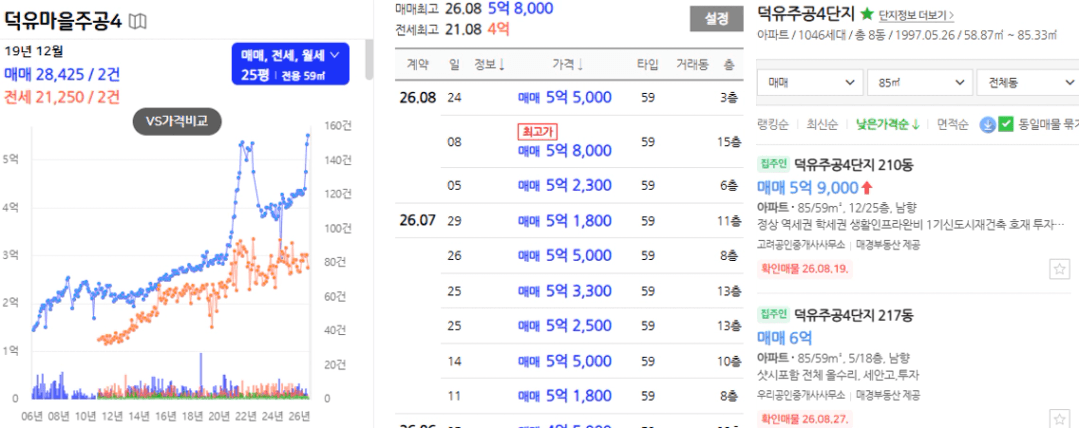
Task: Open the map icon beside 덕유마을주공4
Action: coord(138,22)
